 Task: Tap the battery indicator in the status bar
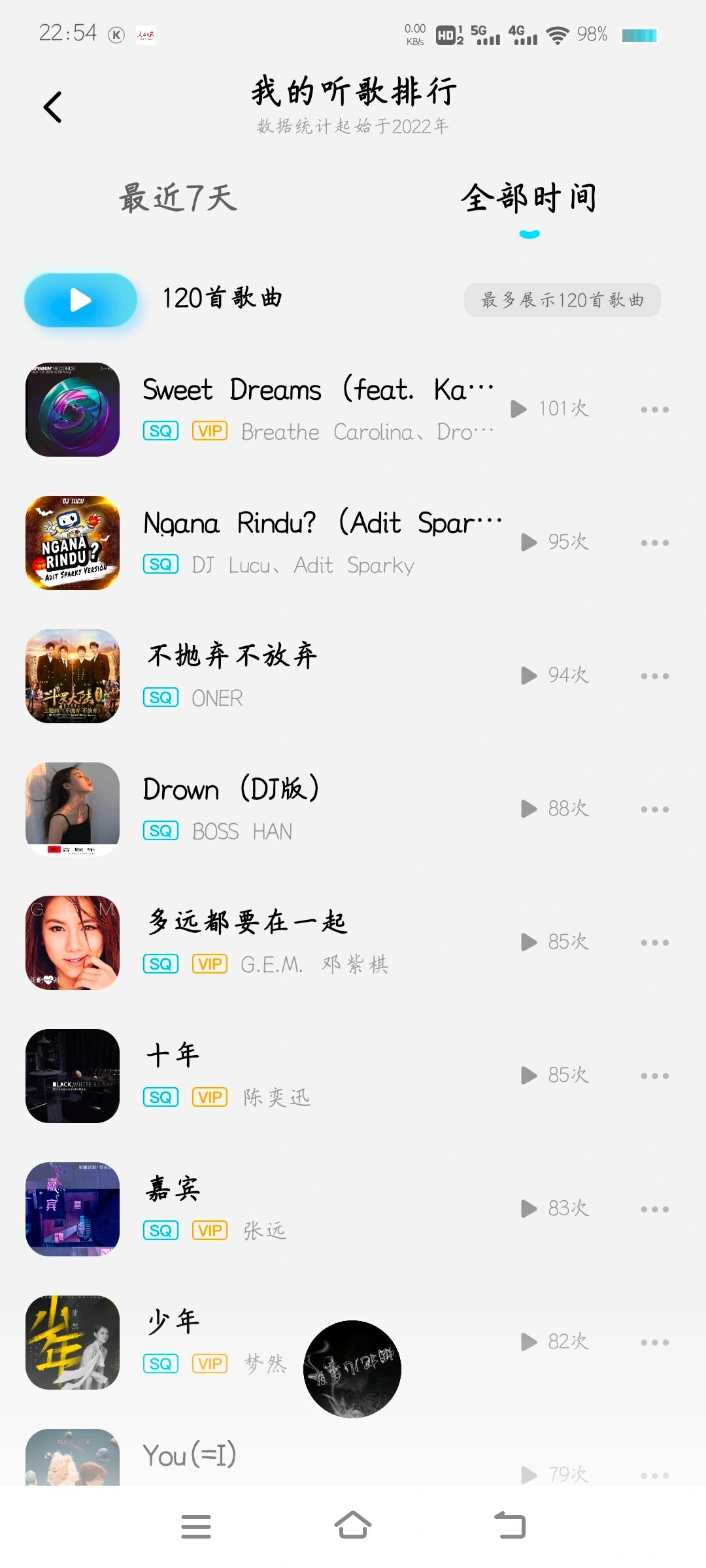point(639,36)
